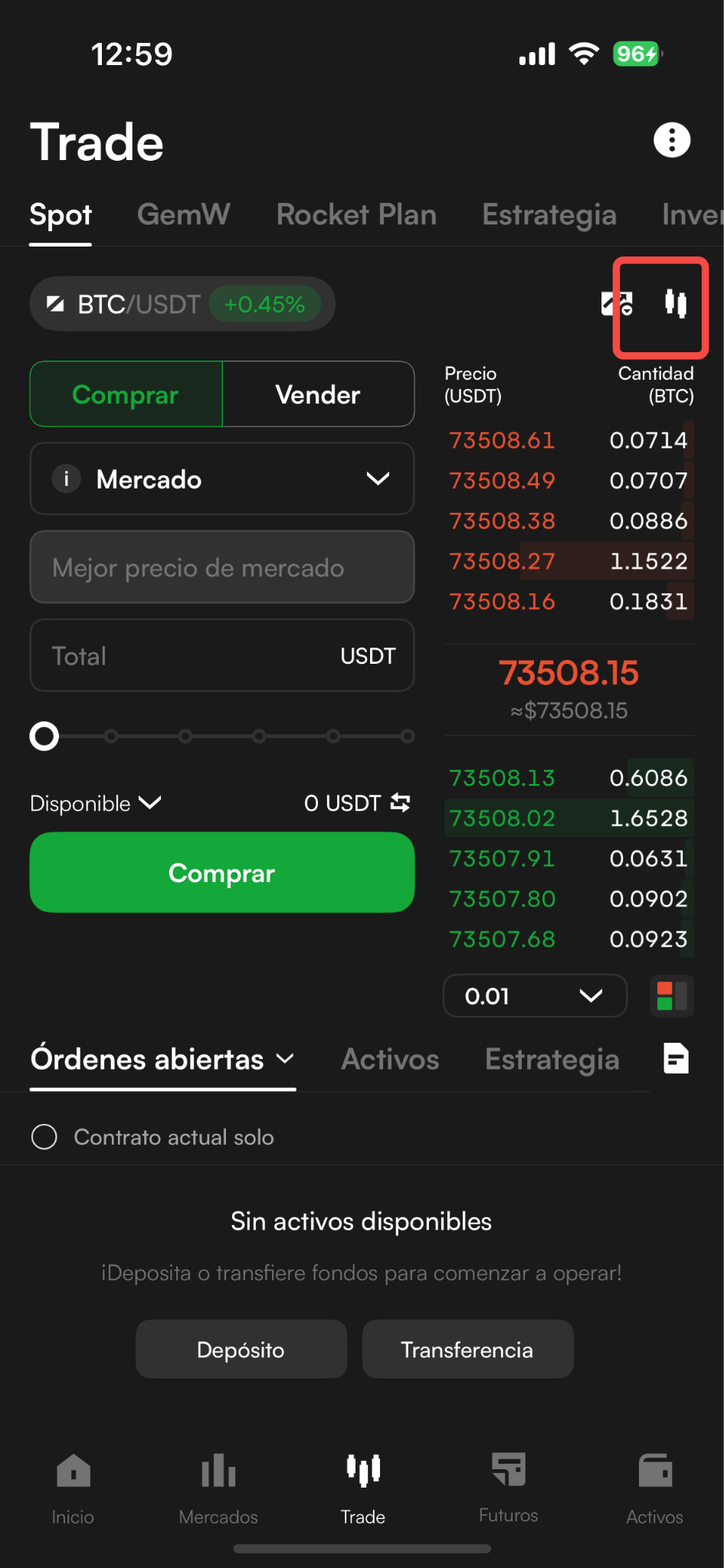Viewport: 724px width, 1568px height.
Task: Tap the transfer arrows next to 0 USDT
Action: click(x=401, y=802)
